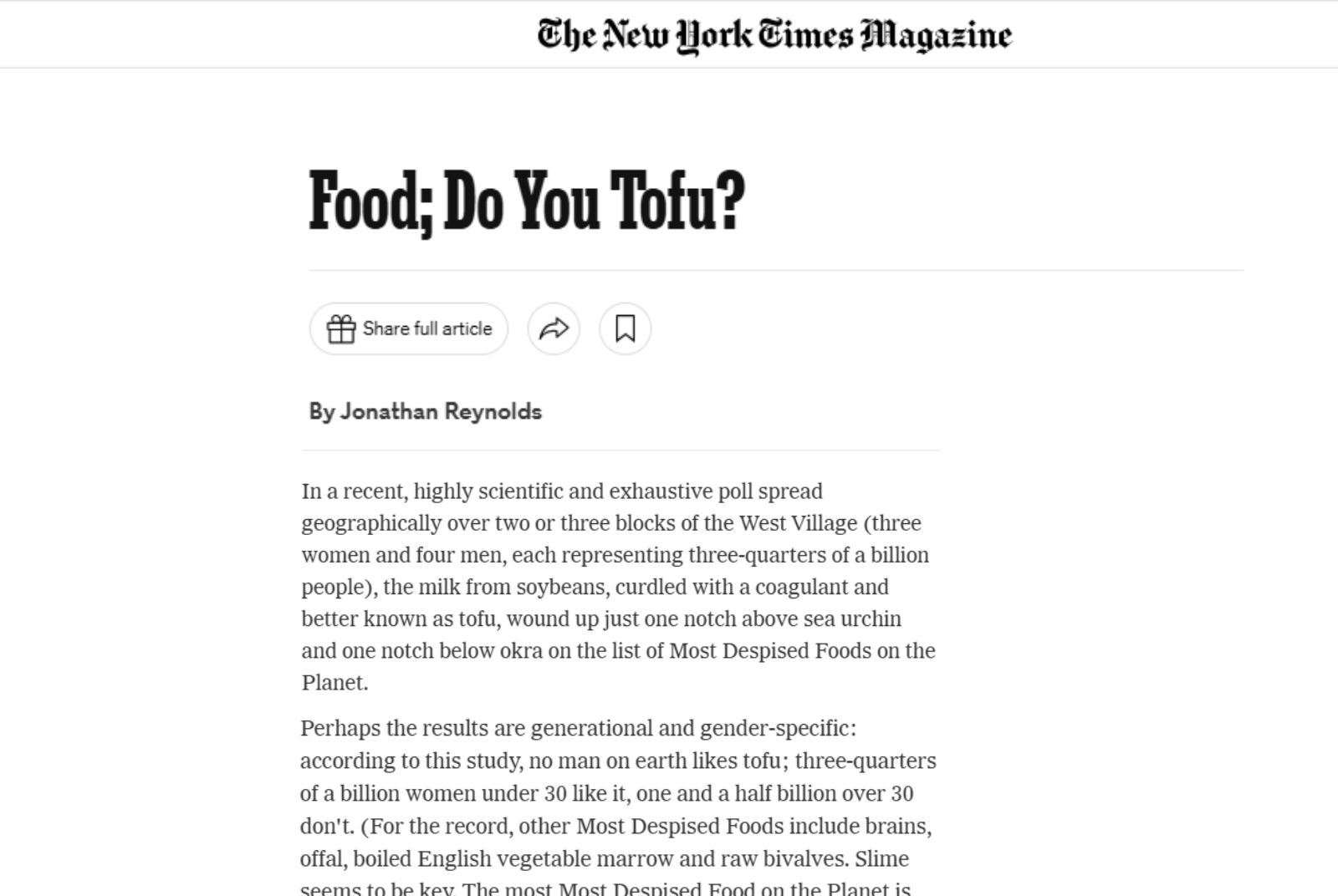The height and width of the screenshot is (896, 1338).
Task: Open author Jonathan Reynolds' page
Action: click(x=441, y=411)
